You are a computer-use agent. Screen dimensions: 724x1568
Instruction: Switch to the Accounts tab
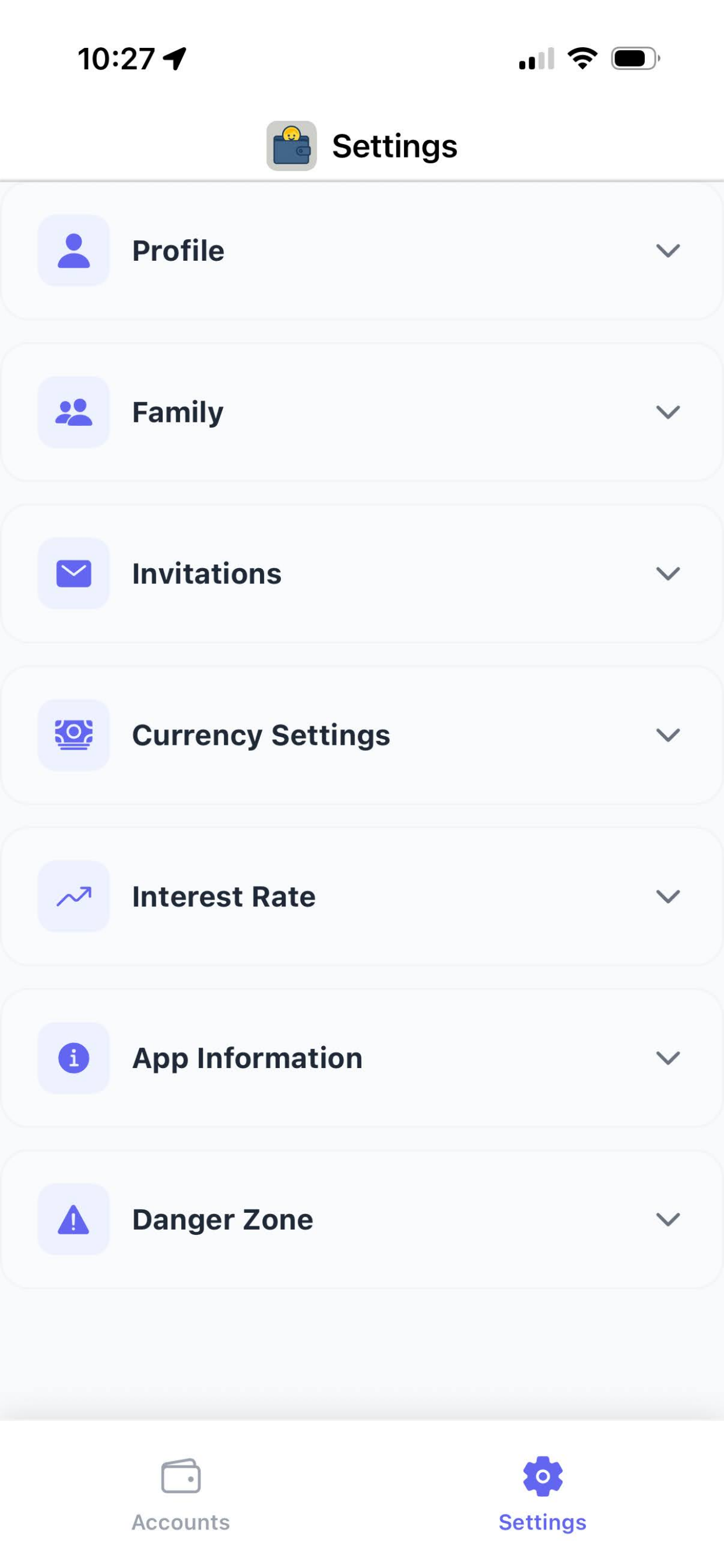tap(180, 1497)
